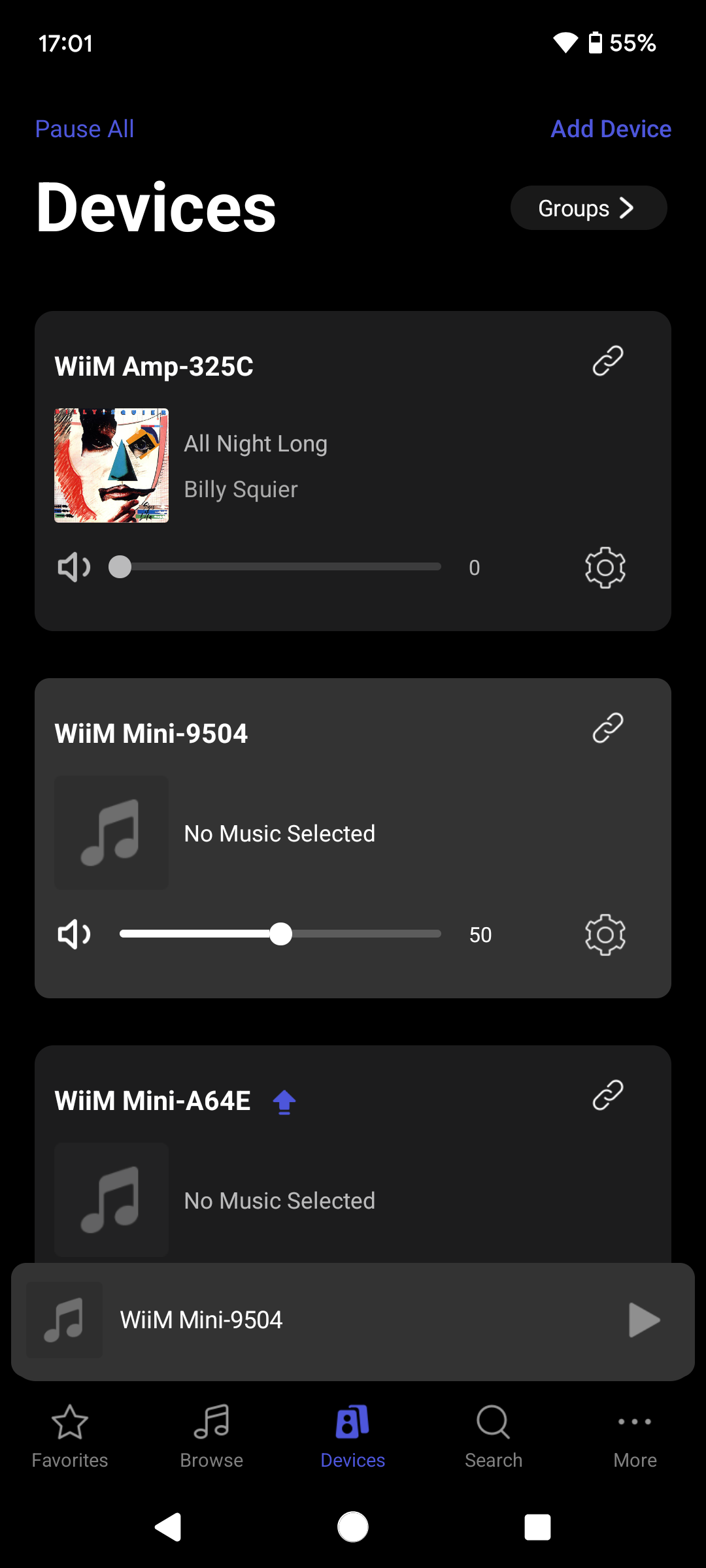This screenshot has height=1568, width=706.
Task: Open the Groups view
Action: (x=588, y=208)
